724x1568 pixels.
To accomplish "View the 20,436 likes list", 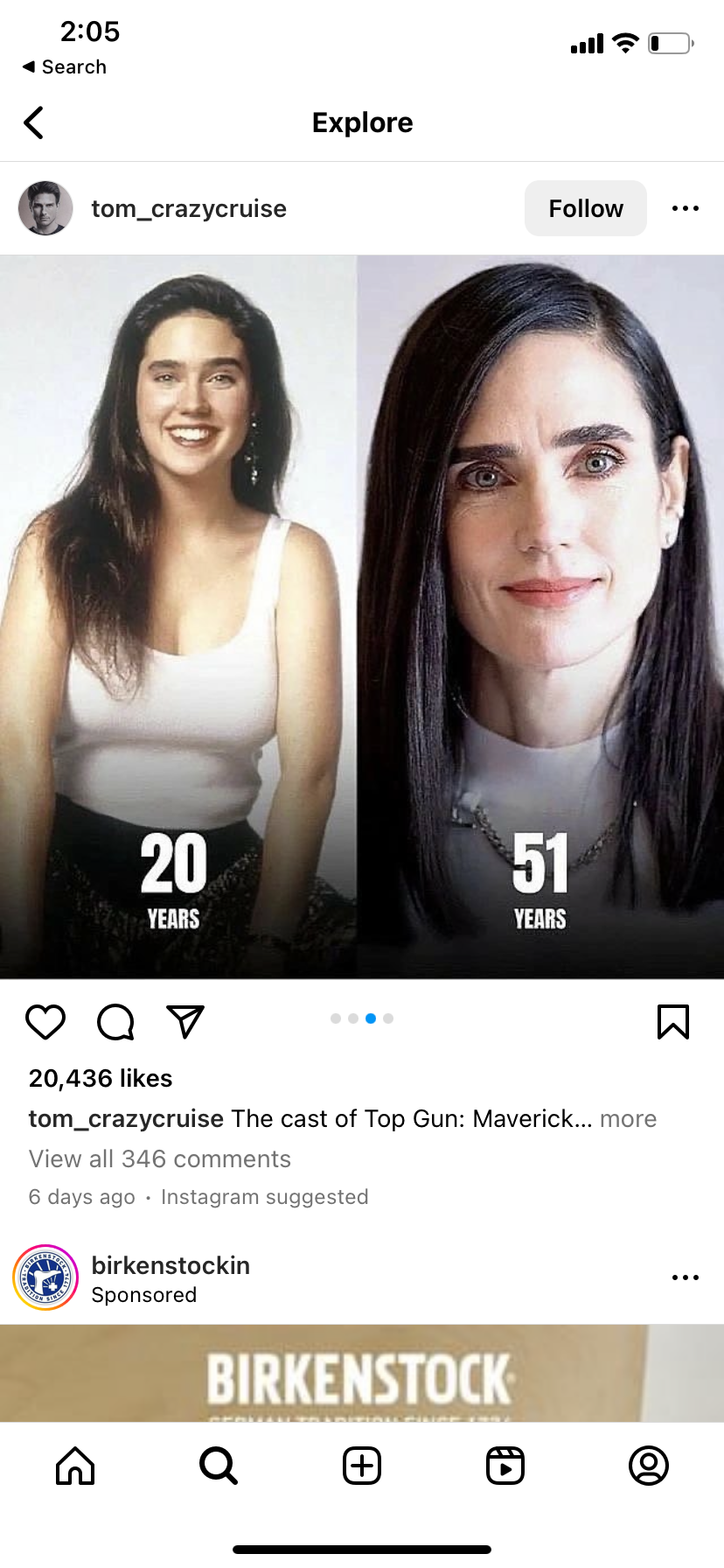I will (x=101, y=1079).
